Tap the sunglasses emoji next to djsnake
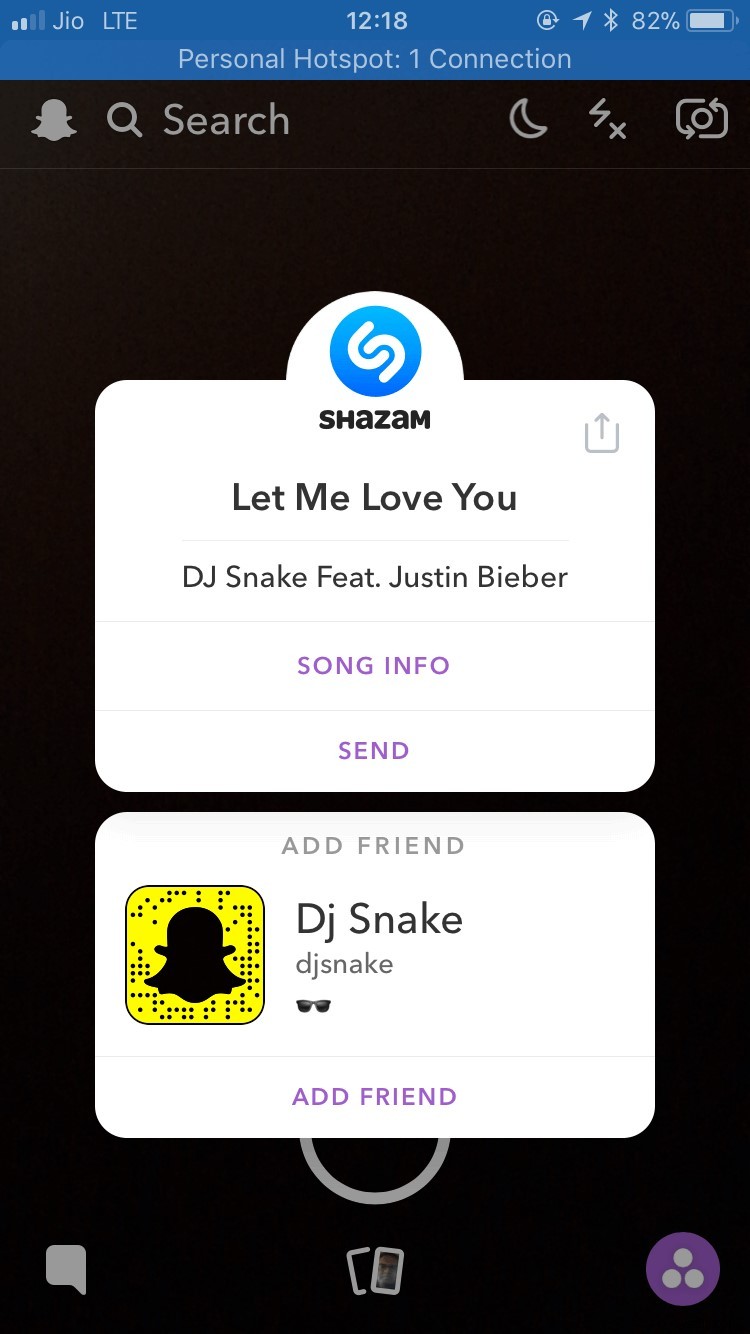 (x=313, y=1005)
